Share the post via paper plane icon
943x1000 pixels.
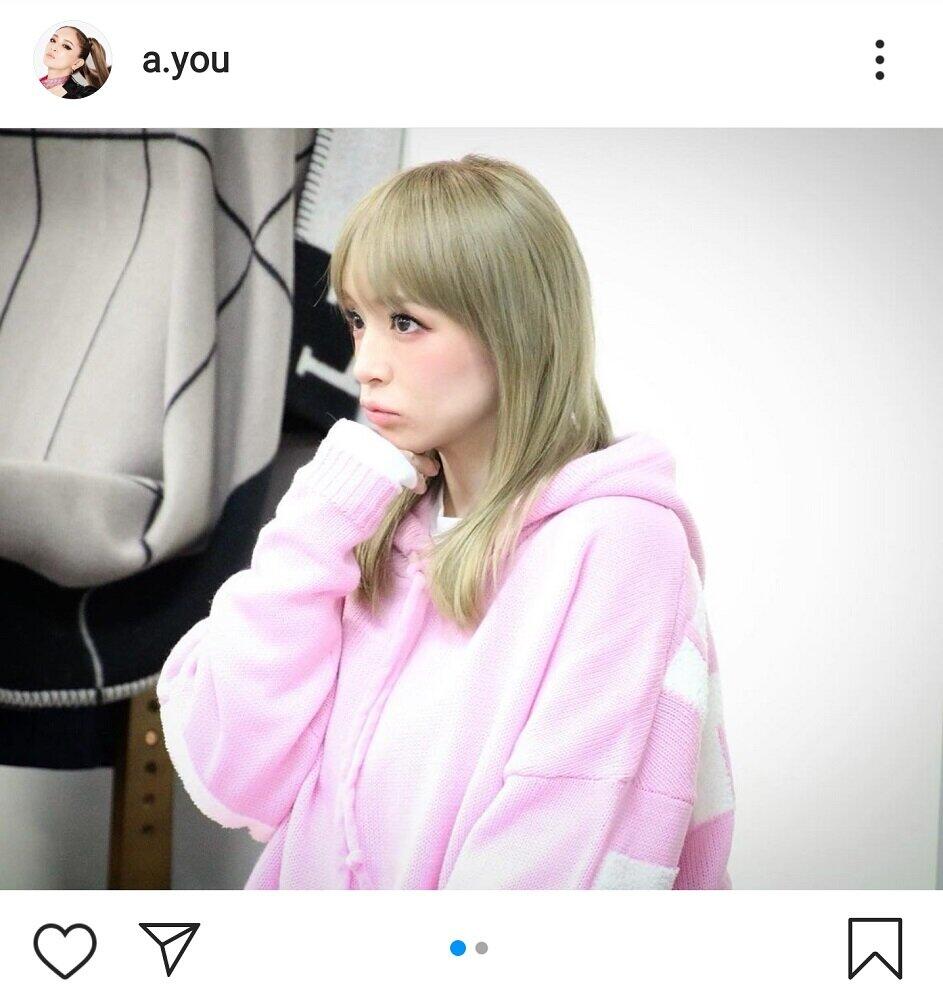point(169,948)
